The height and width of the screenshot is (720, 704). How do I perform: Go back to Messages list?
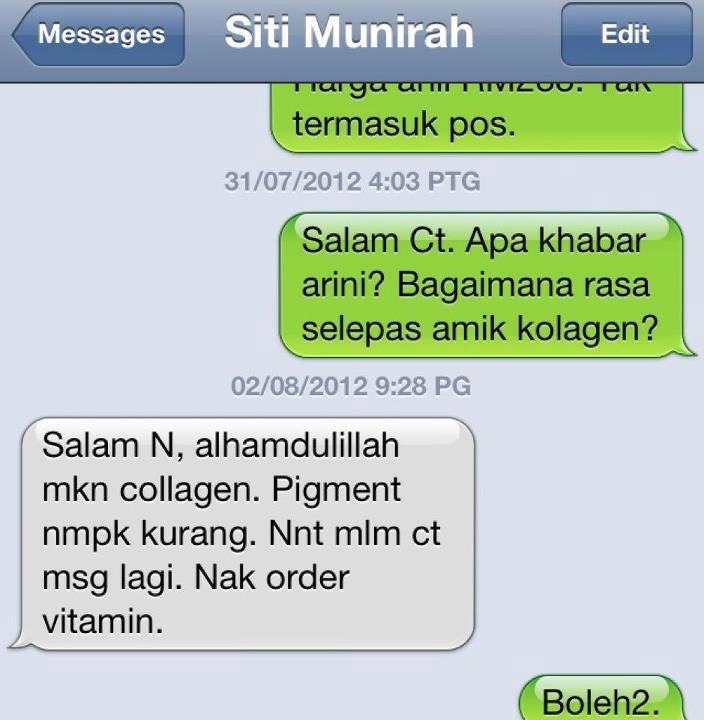(98, 35)
